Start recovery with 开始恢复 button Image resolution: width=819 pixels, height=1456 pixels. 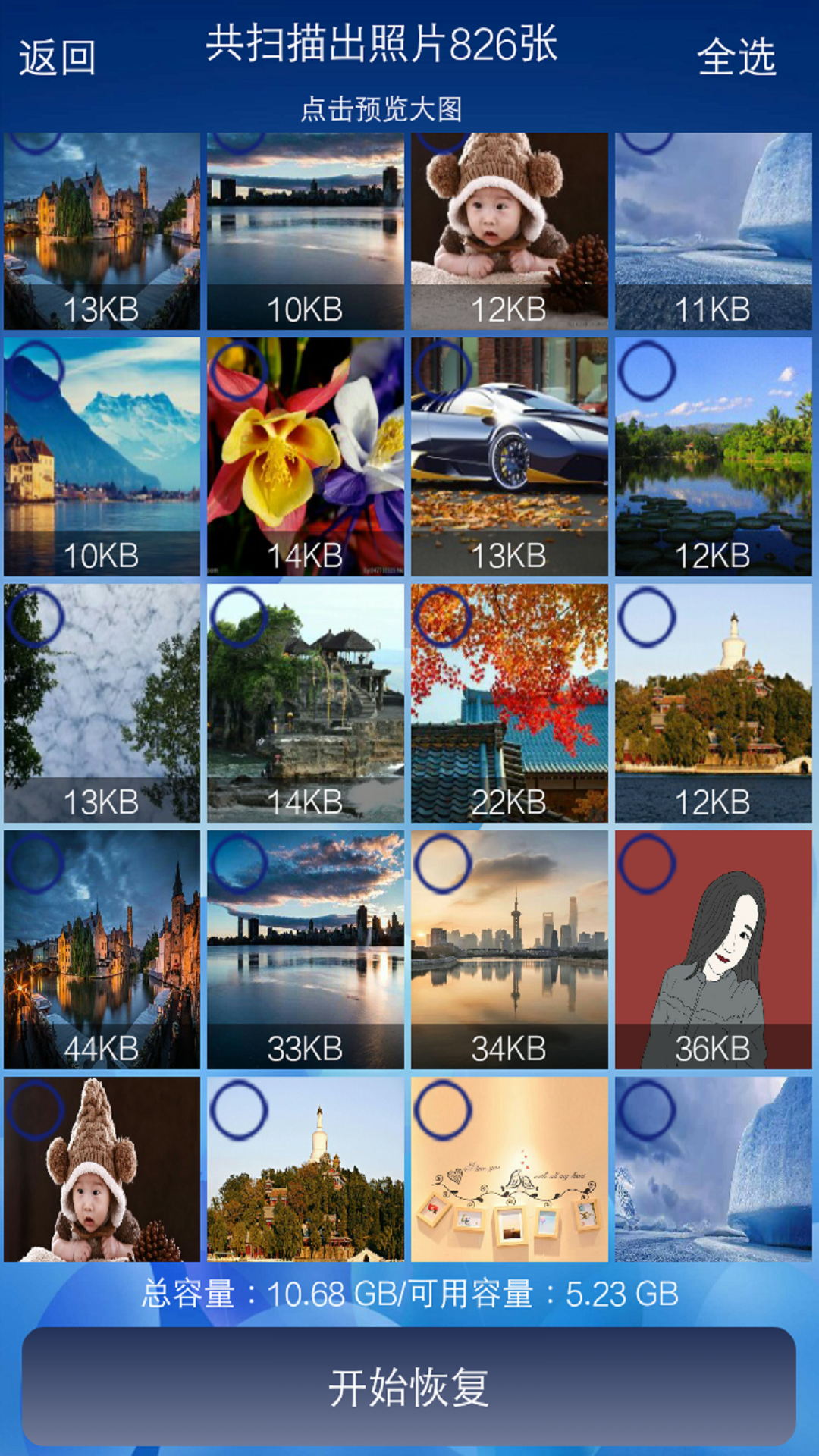tap(409, 1386)
